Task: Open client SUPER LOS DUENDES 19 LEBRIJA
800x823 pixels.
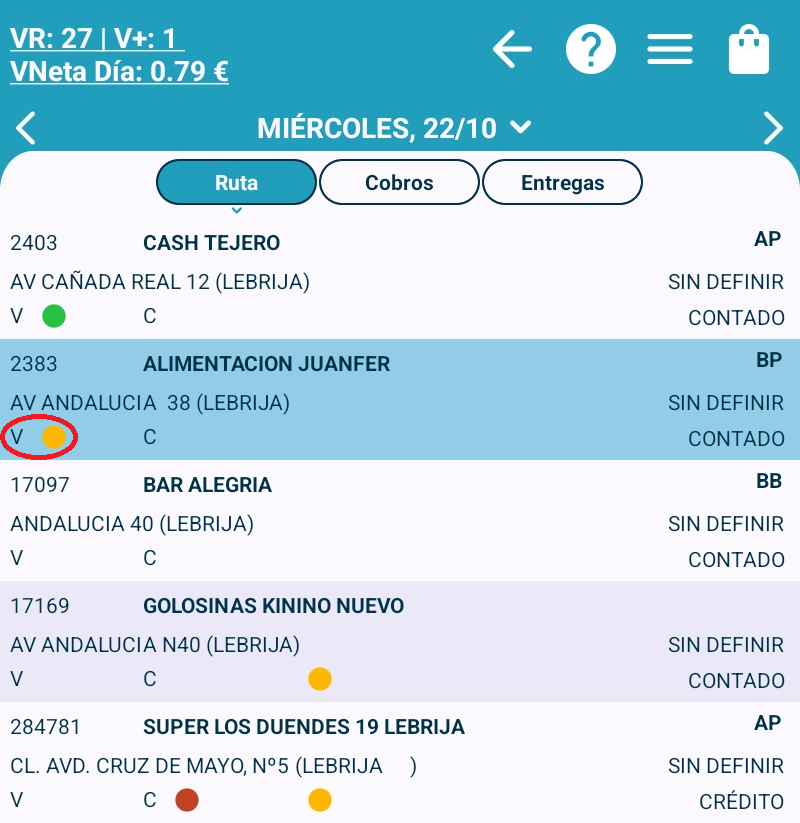Action: pos(304,727)
